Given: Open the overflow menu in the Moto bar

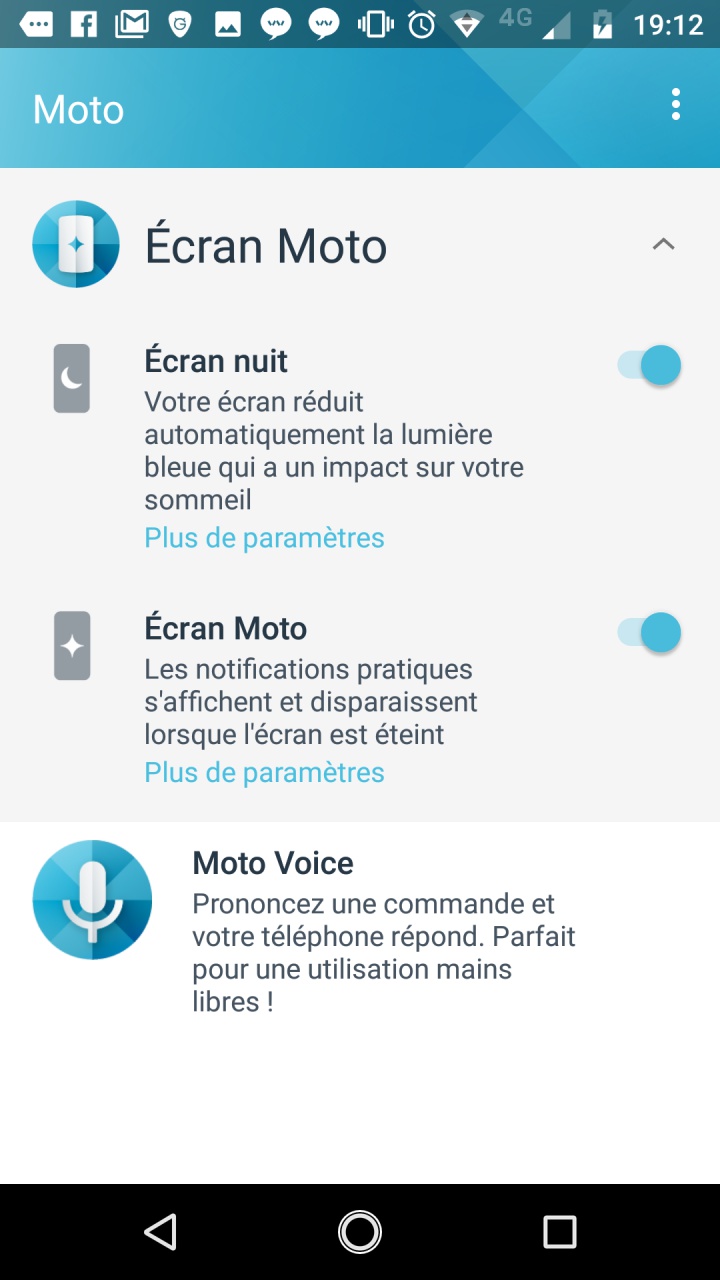Looking at the screenshot, I should click(x=676, y=105).
